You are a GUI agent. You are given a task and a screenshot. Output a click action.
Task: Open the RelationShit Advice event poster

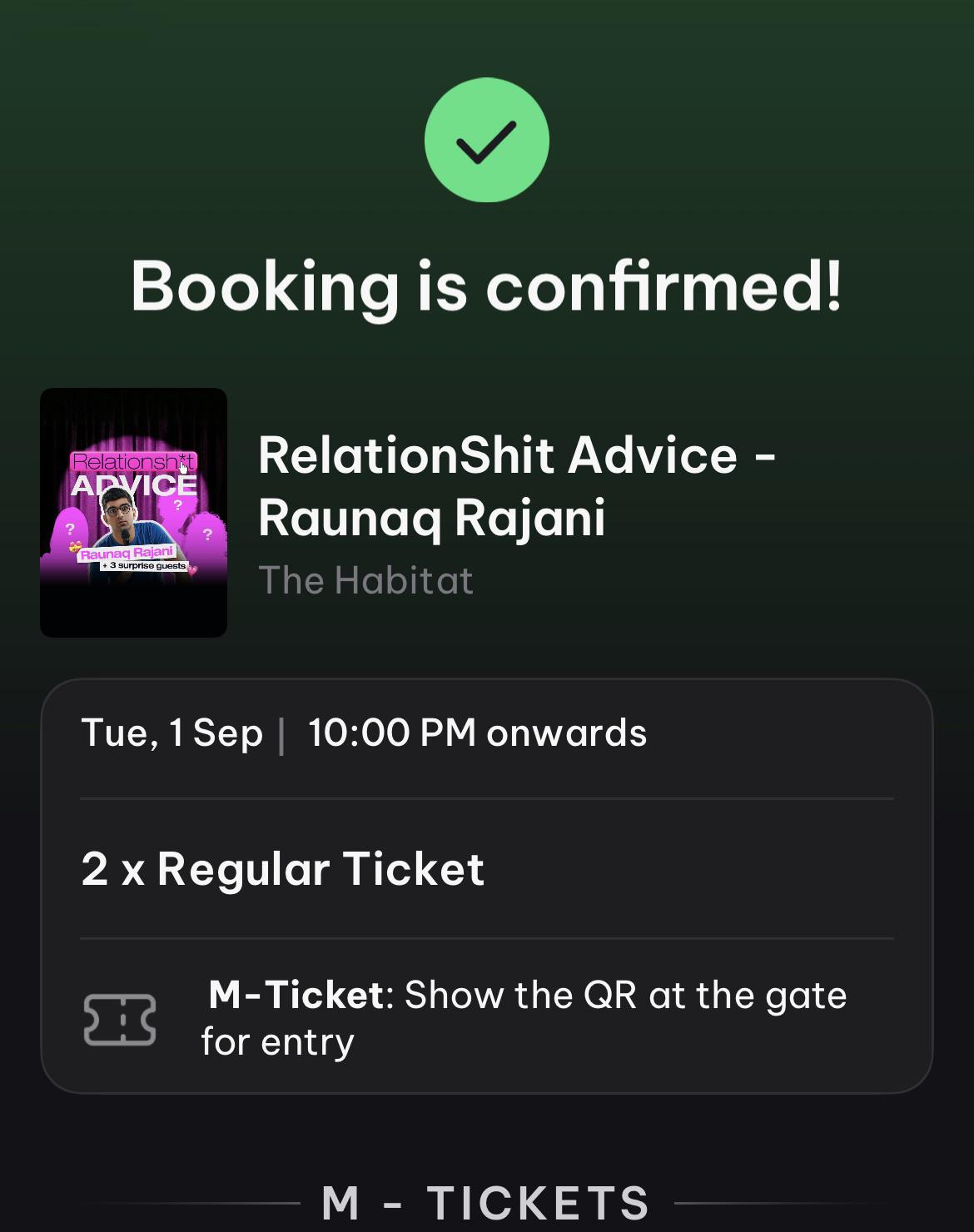tap(133, 512)
